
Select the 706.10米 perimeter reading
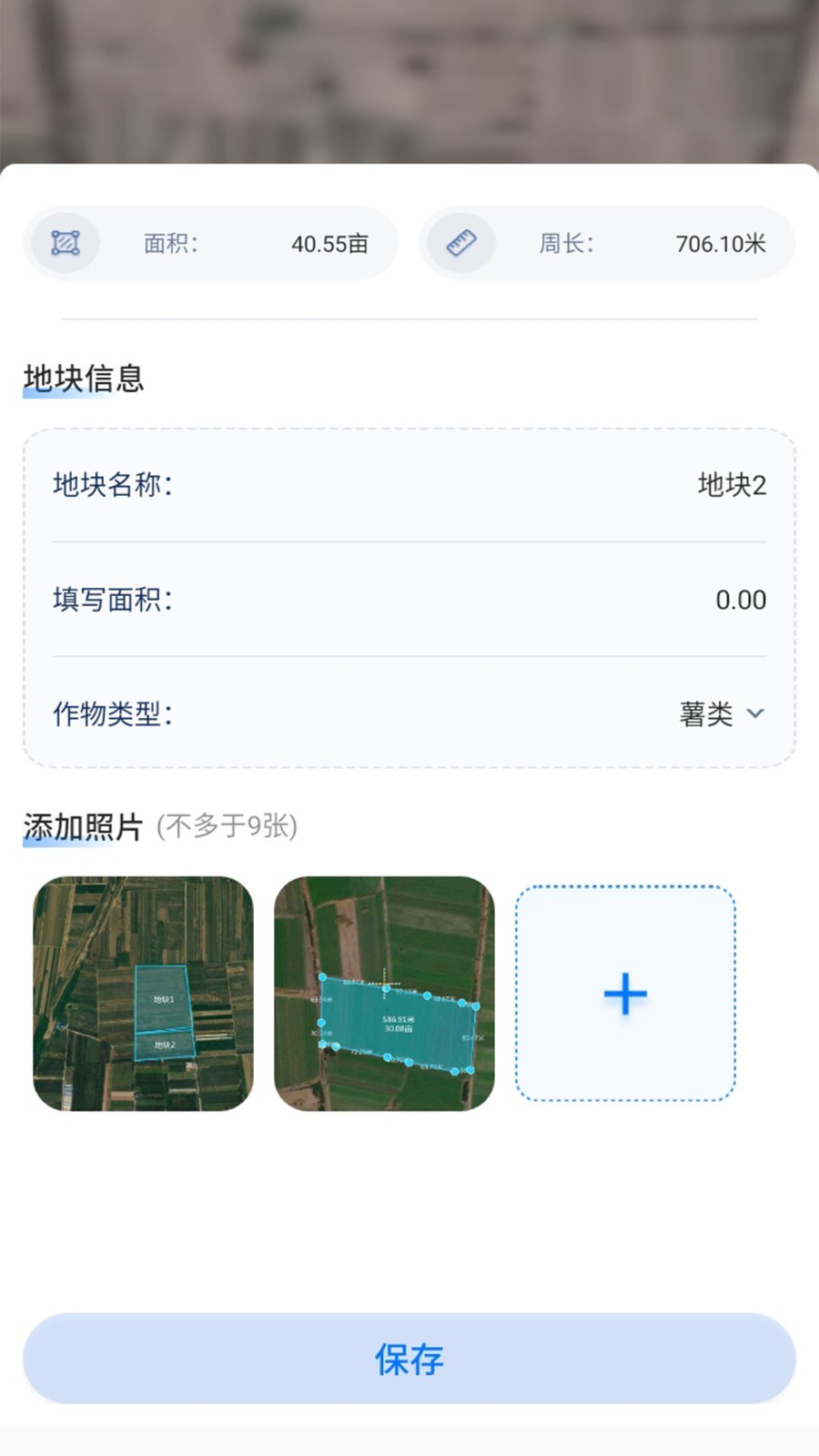coord(720,243)
